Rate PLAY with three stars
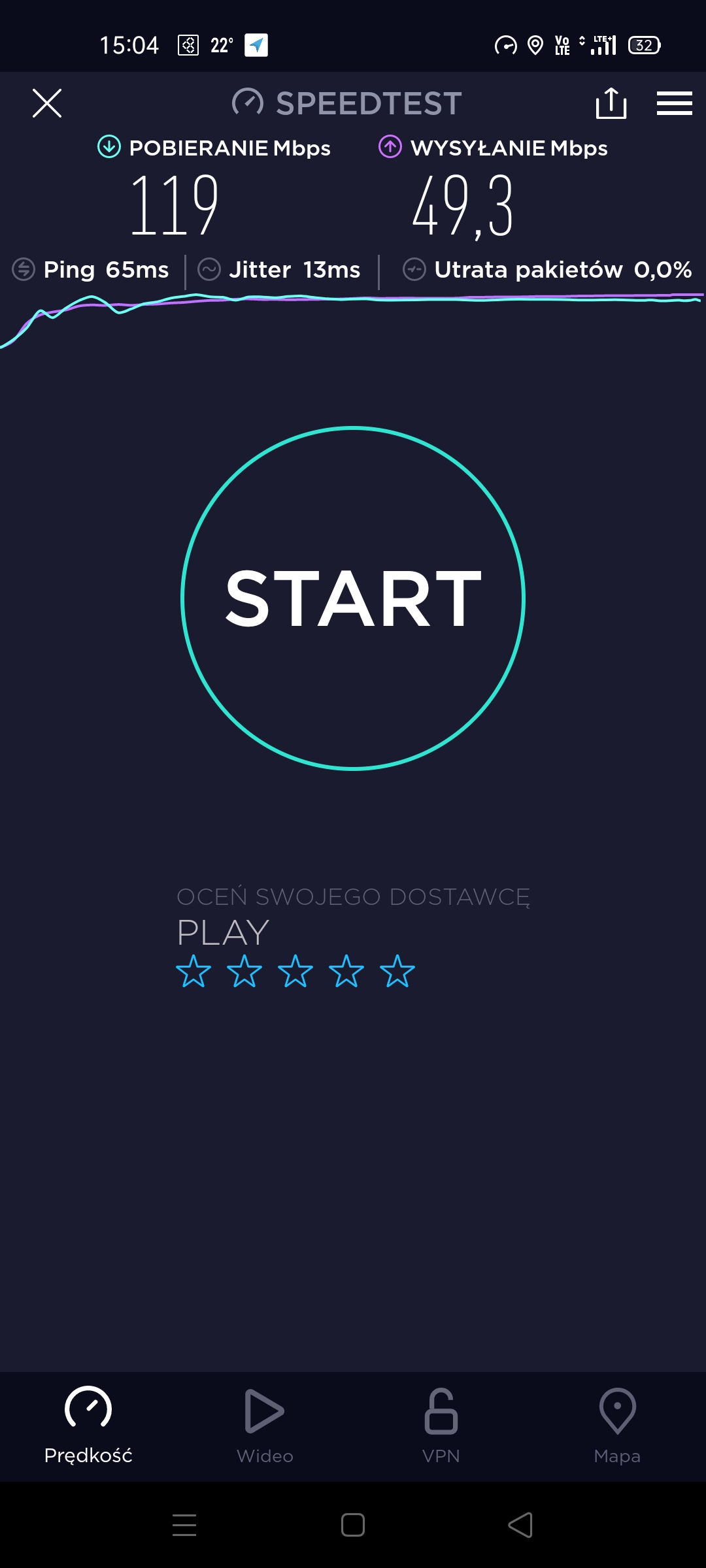This screenshot has width=706, height=1568. (x=295, y=971)
